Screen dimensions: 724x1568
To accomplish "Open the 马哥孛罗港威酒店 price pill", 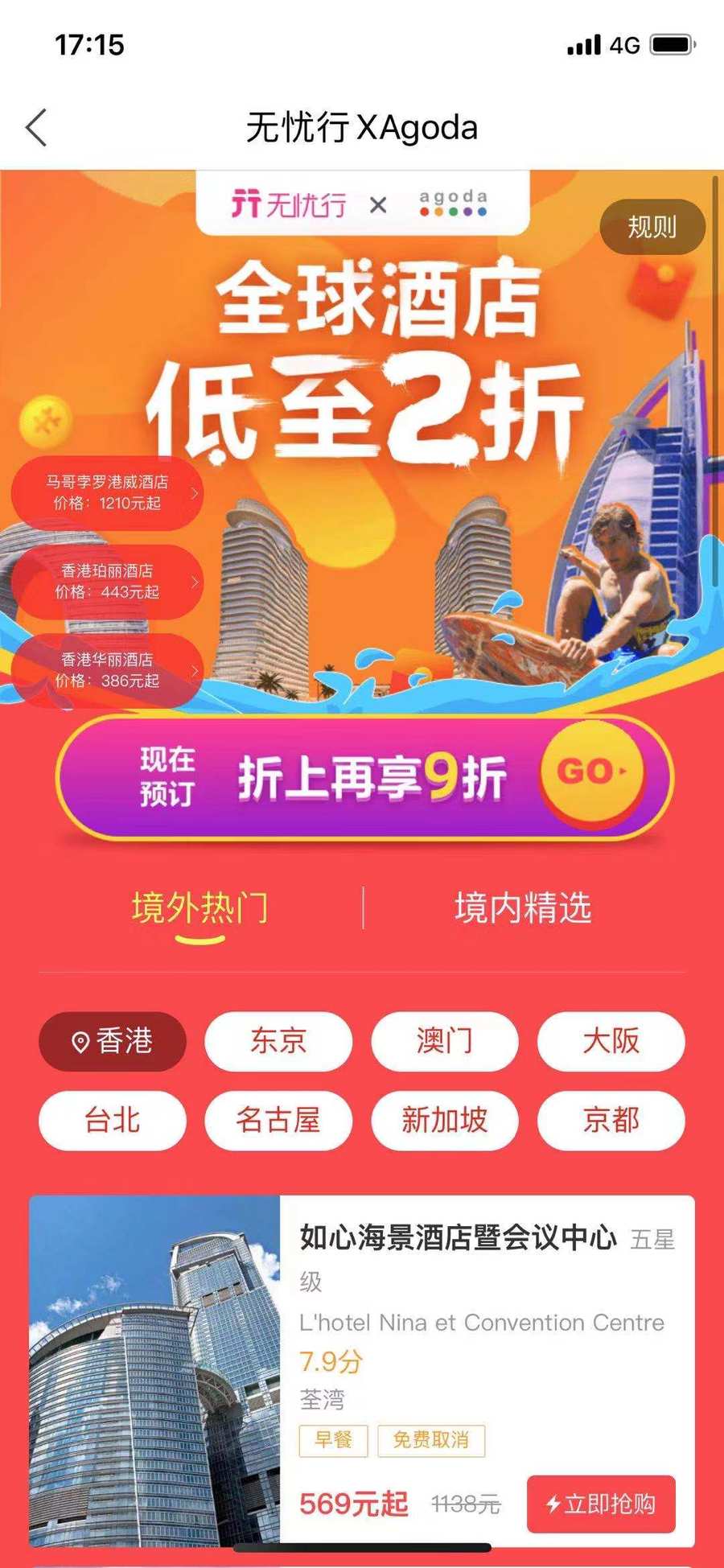I will [107, 492].
